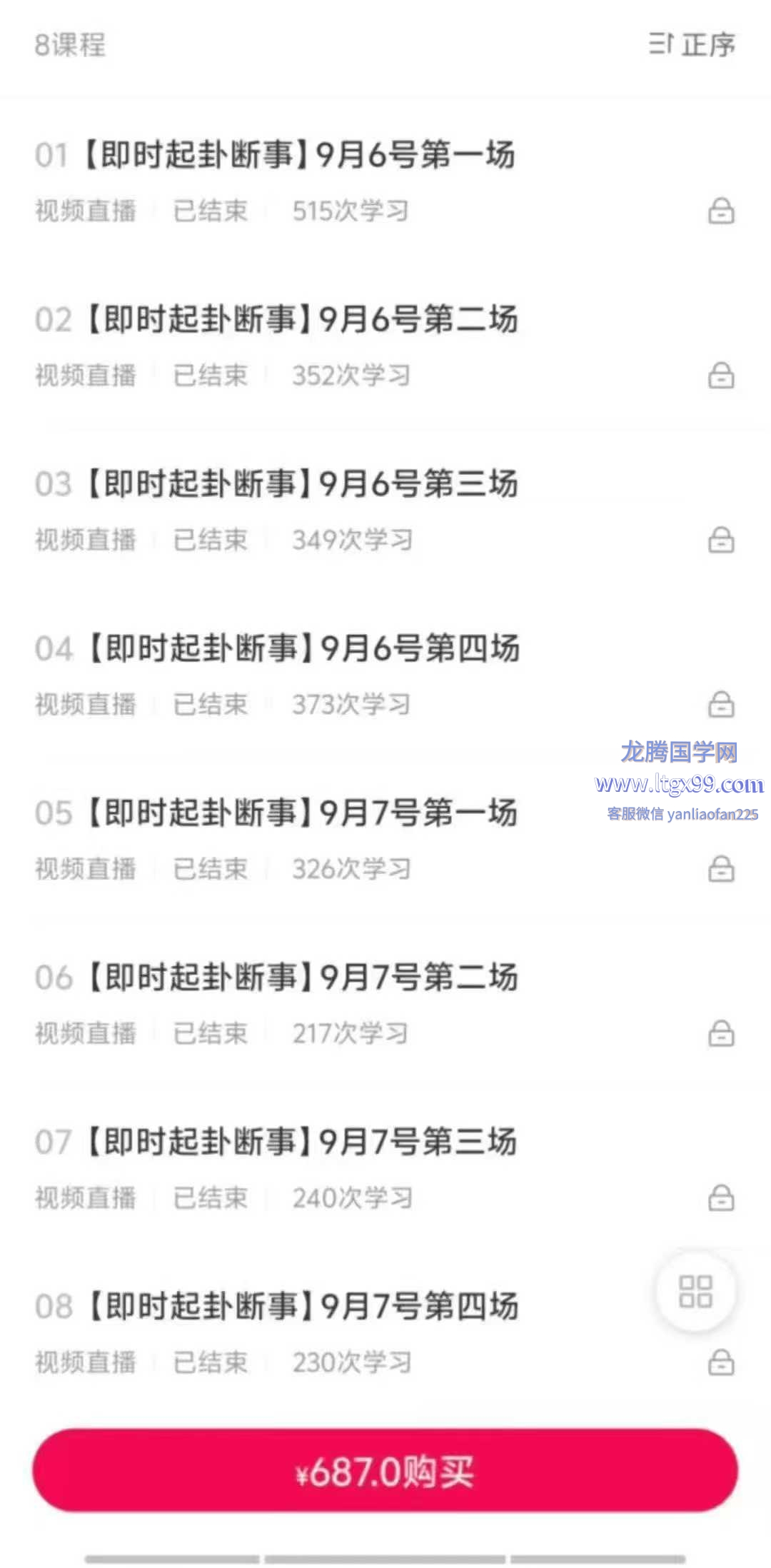Open lesson 04 9月6号第四场
This screenshot has height=1568, width=771.
[304, 648]
